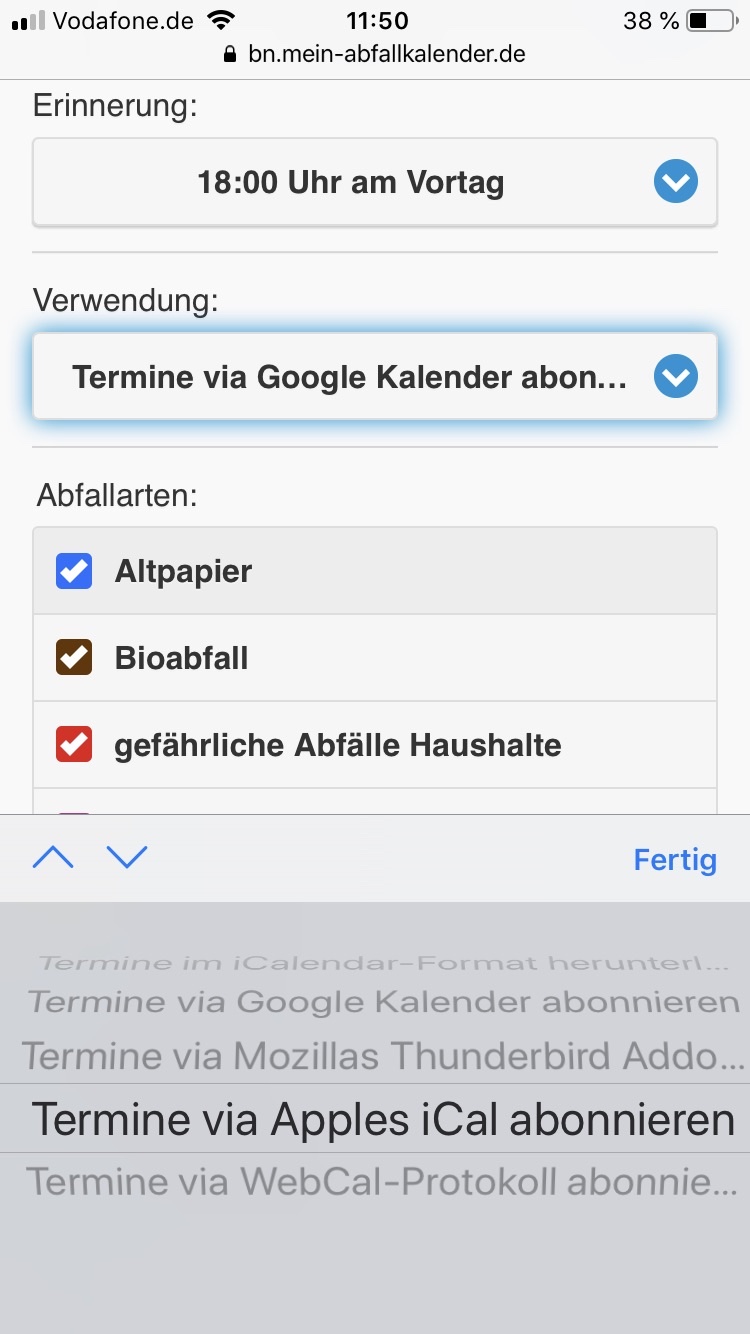
Task: Uncheck the Bioabfall checkbox
Action: (74, 658)
